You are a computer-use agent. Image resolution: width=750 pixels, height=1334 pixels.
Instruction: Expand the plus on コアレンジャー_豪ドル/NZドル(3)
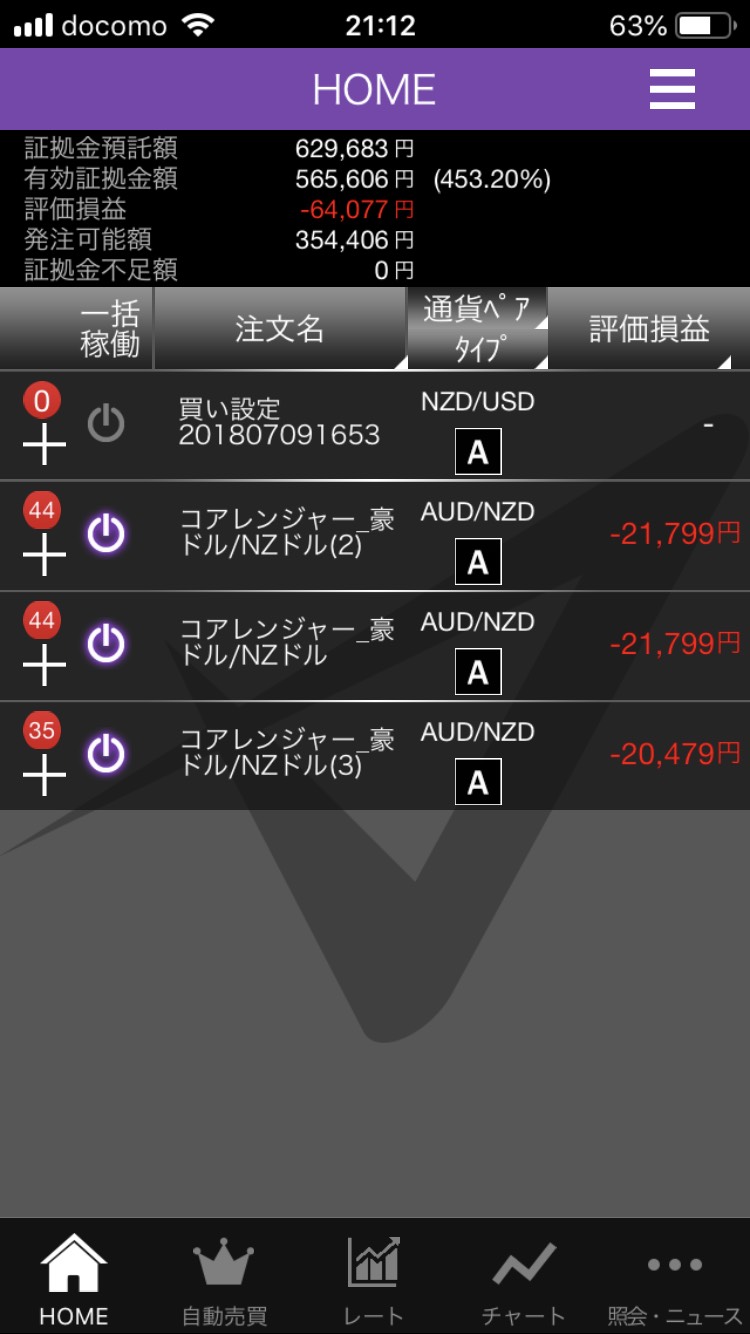tap(44, 775)
